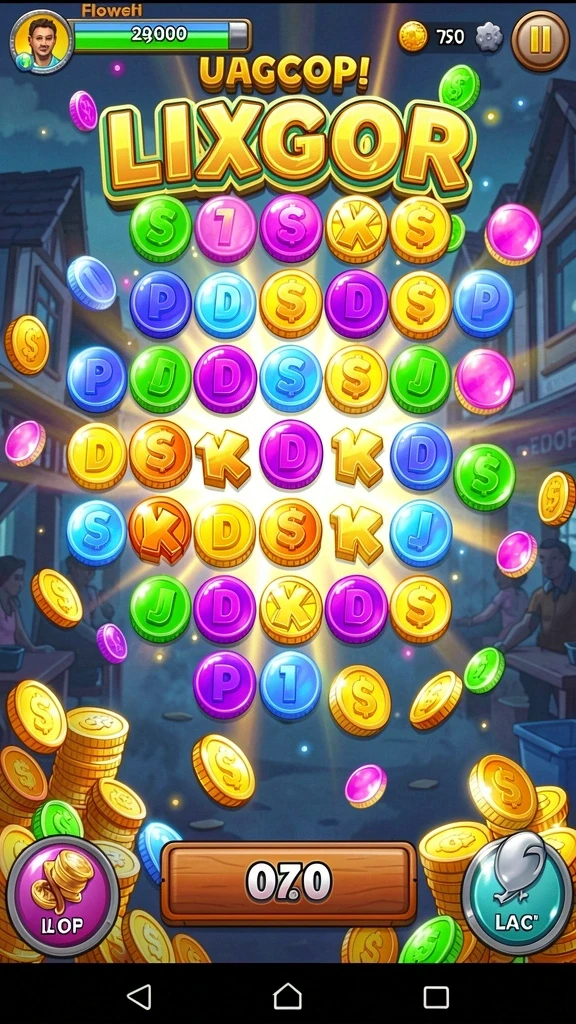This screenshot has width=576, height=1024.
Task: Select the round orange K coin
Action: [160, 530]
